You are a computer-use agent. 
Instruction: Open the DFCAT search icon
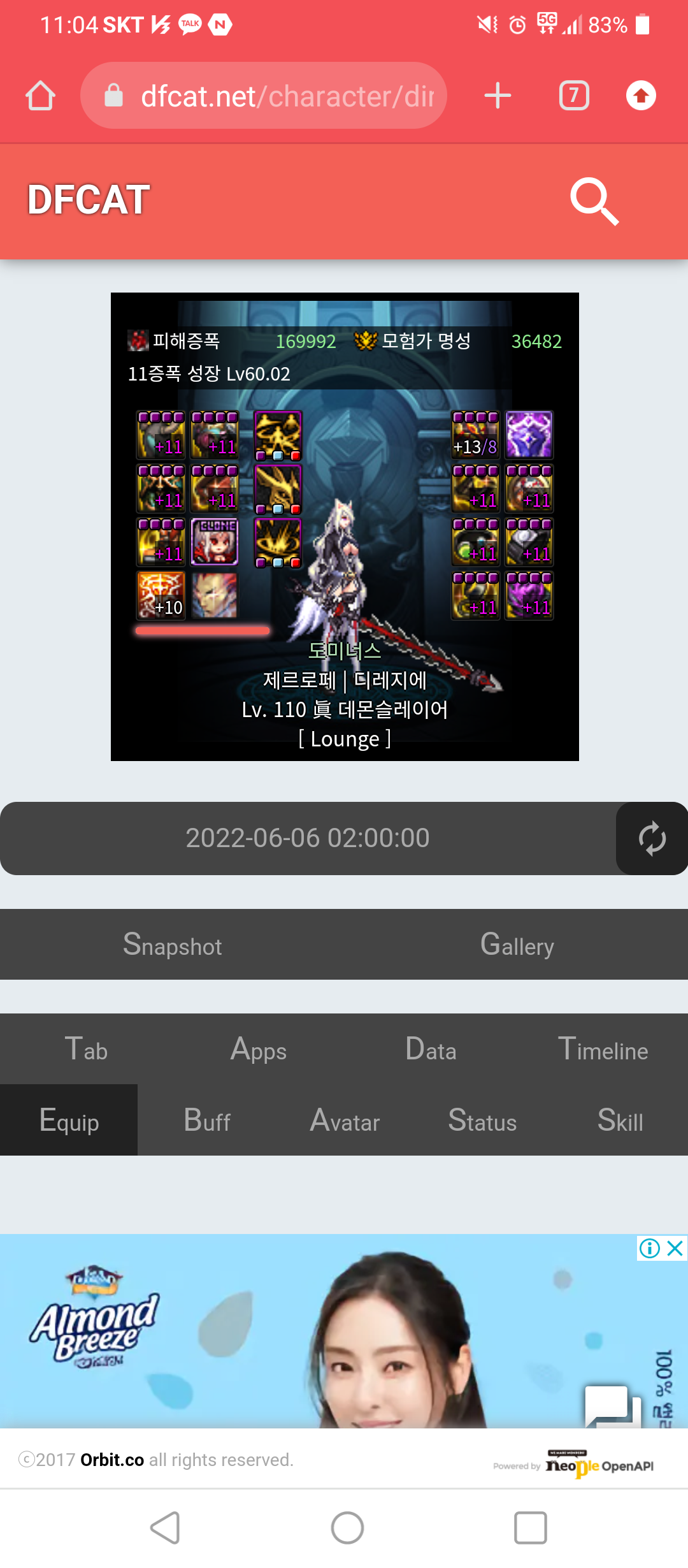594,201
